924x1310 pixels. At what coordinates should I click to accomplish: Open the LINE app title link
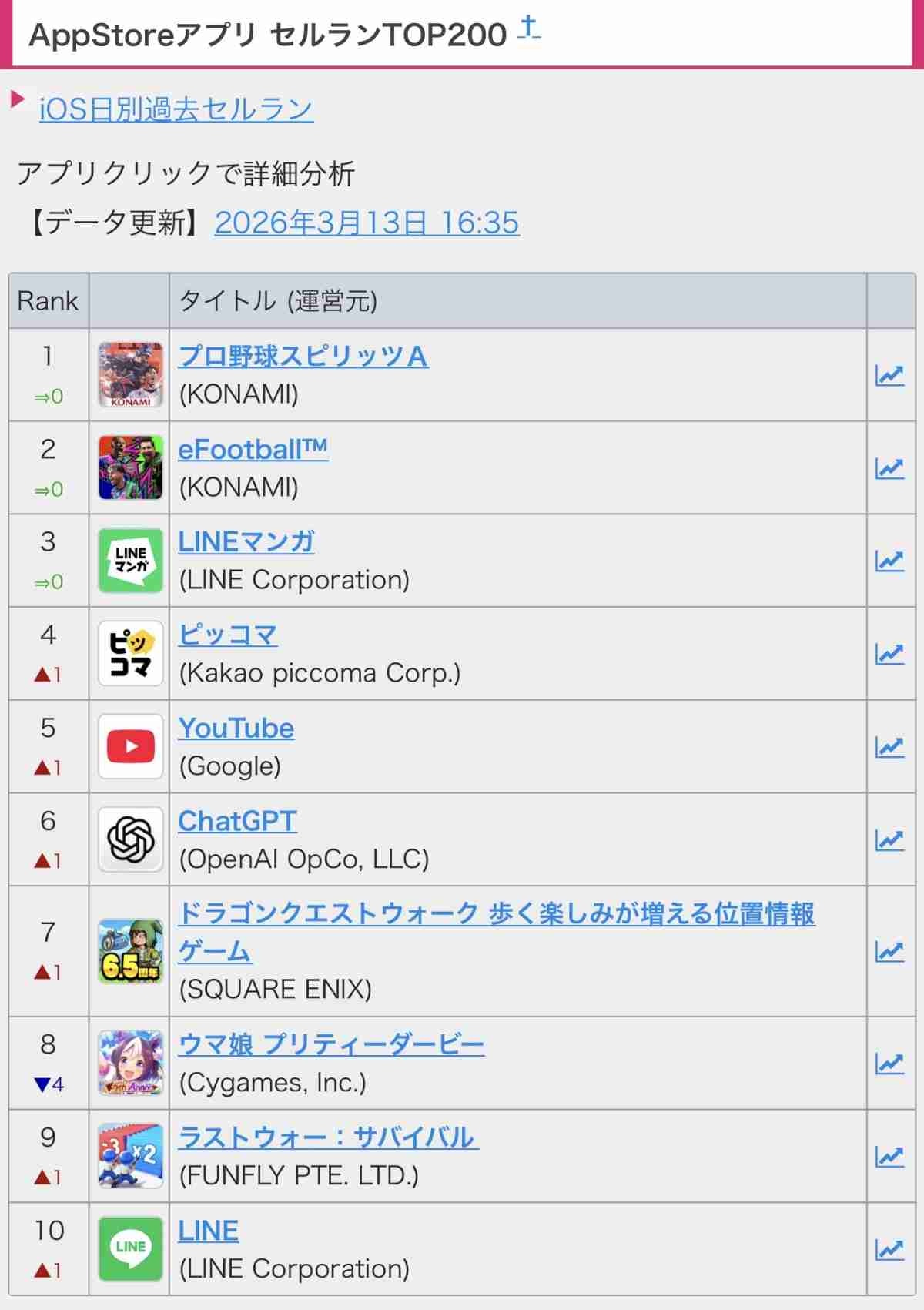(208, 1231)
